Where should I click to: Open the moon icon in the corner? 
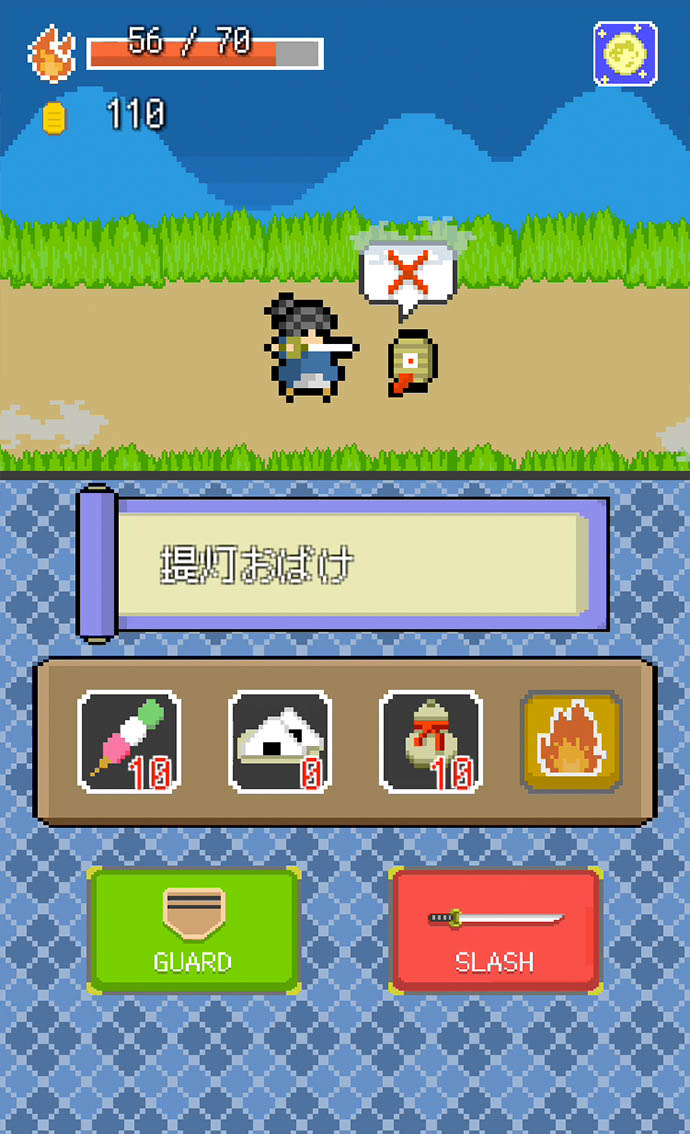(x=625, y=54)
